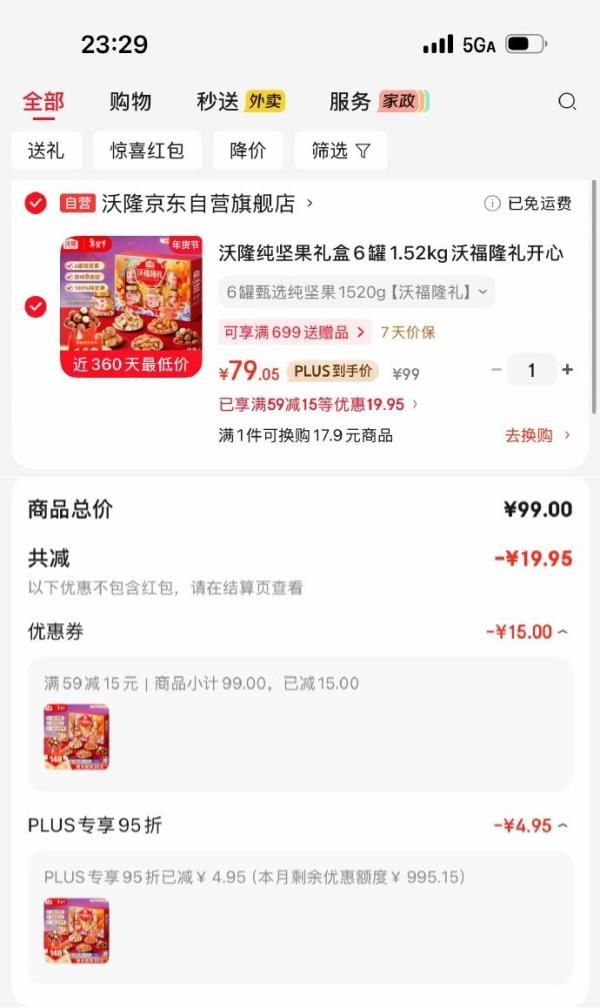Uncheck the 沃隆京东自营旗舰店 store checkbox

tap(36, 204)
